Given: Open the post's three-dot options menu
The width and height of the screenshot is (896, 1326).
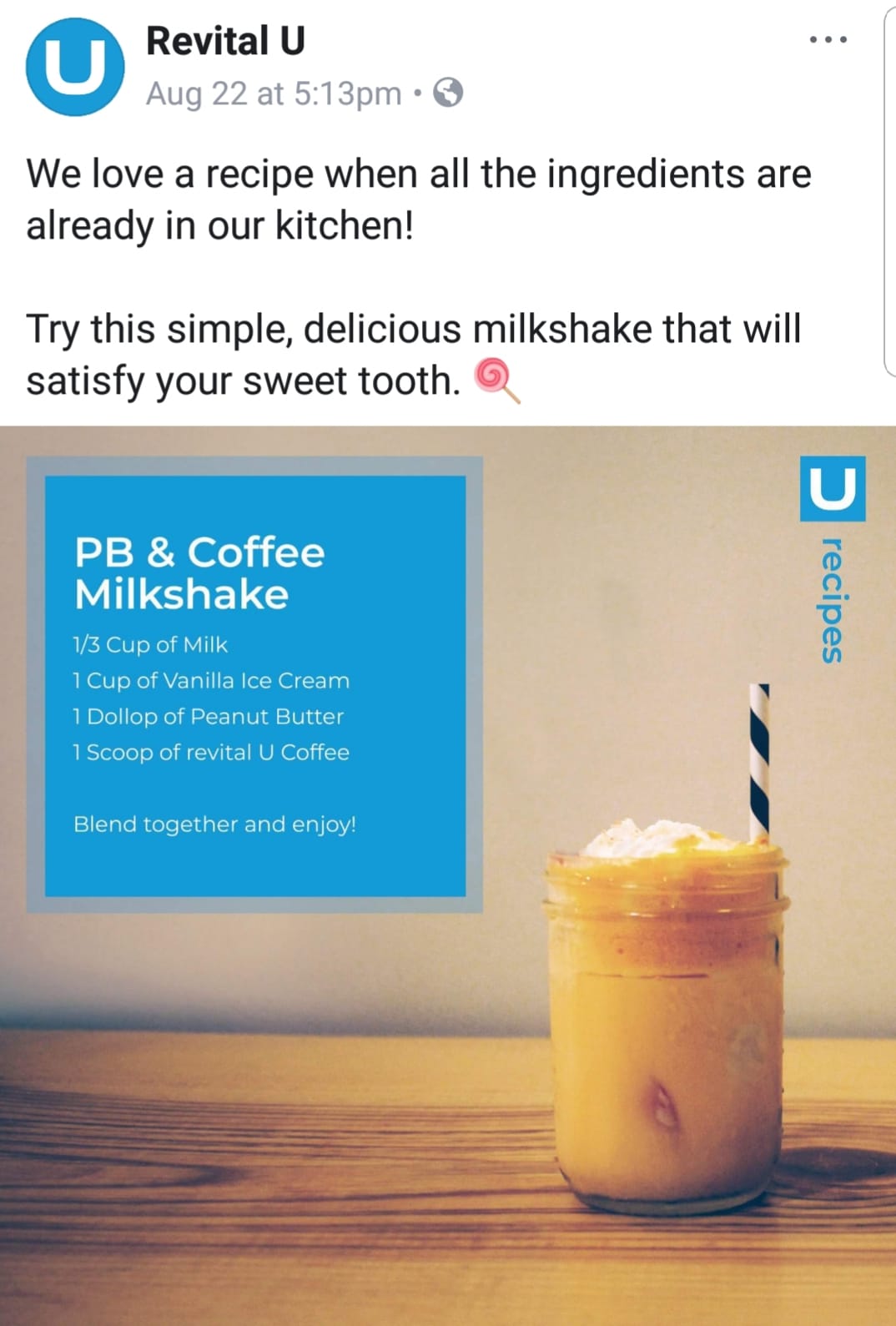Looking at the screenshot, I should [828, 40].
